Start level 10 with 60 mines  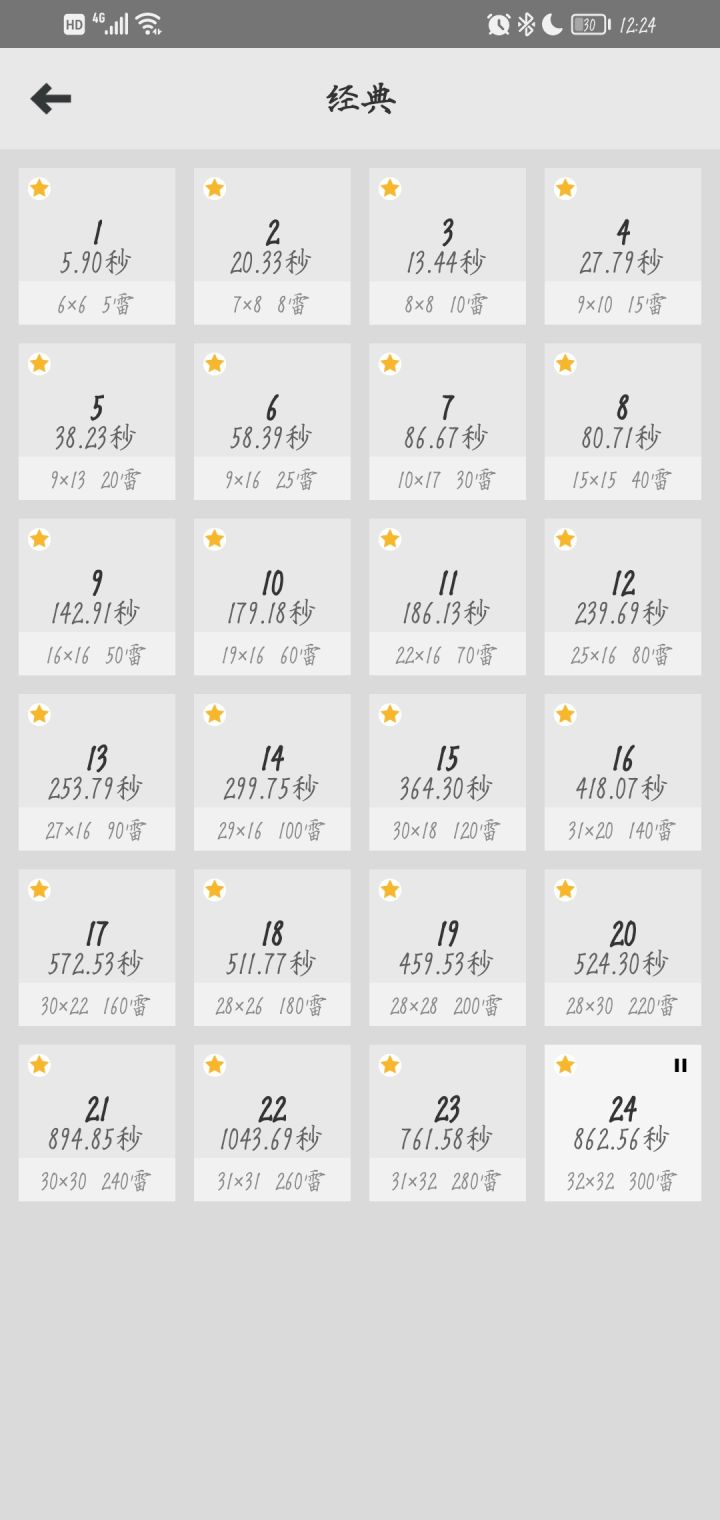272,596
